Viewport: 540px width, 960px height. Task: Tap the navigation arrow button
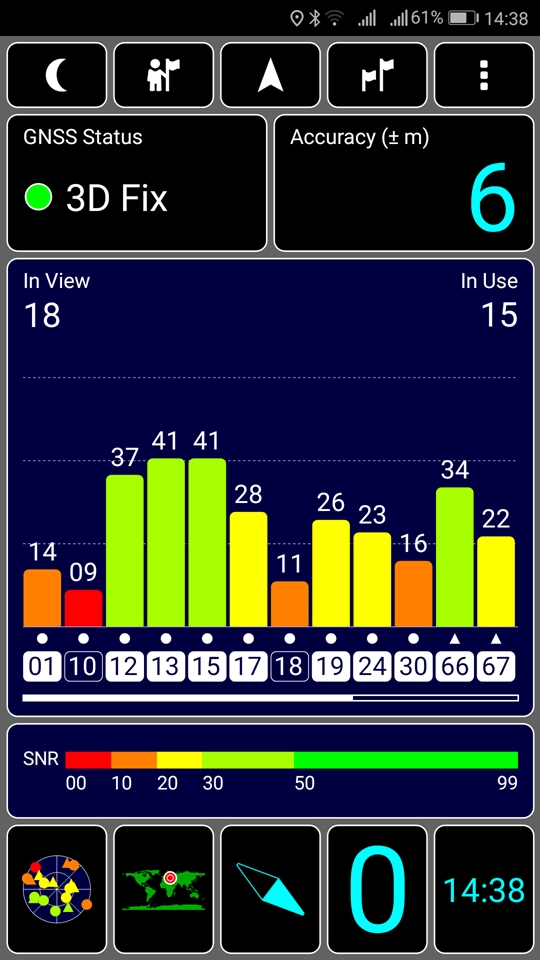pyautogui.click(x=270, y=75)
